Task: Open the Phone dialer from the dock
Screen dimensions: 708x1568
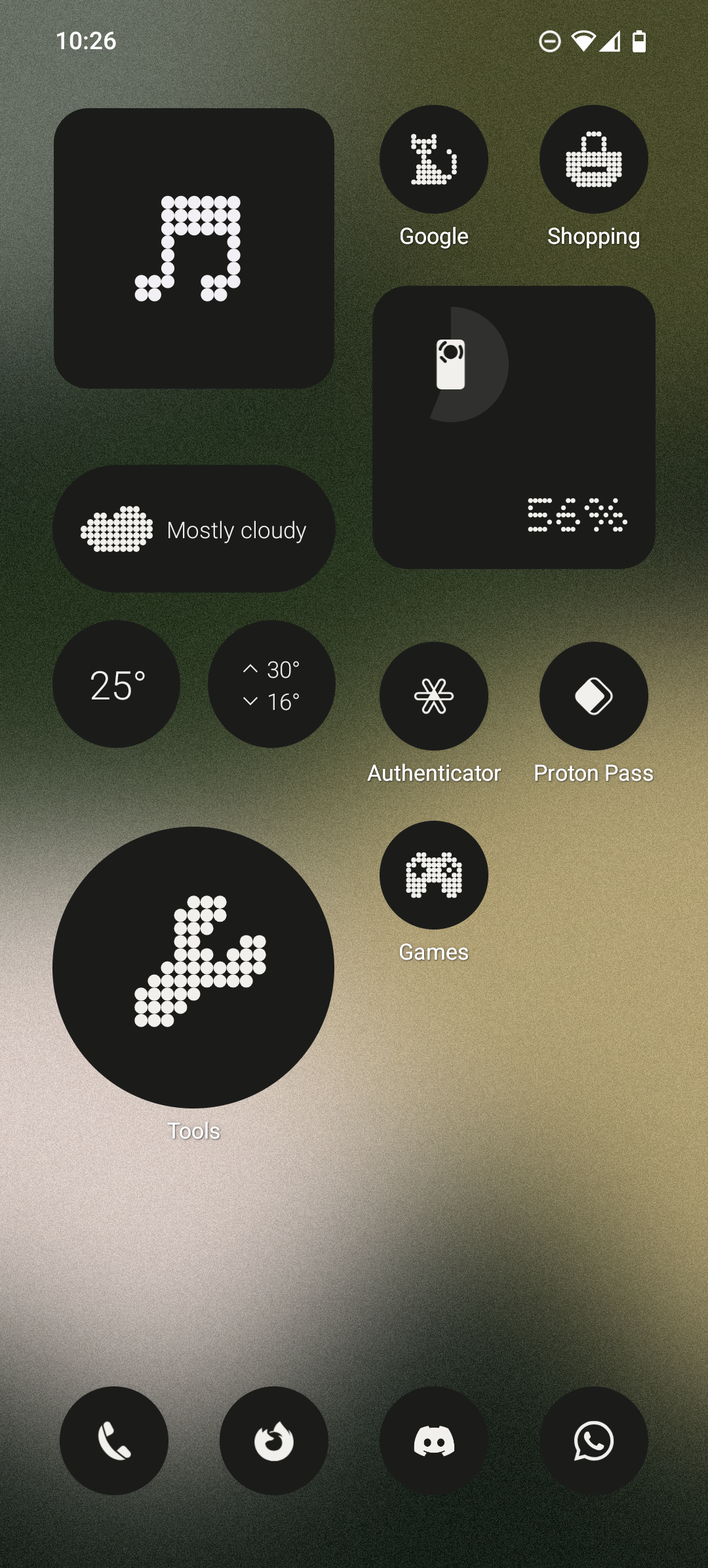Action: pyautogui.click(x=114, y=1441)
